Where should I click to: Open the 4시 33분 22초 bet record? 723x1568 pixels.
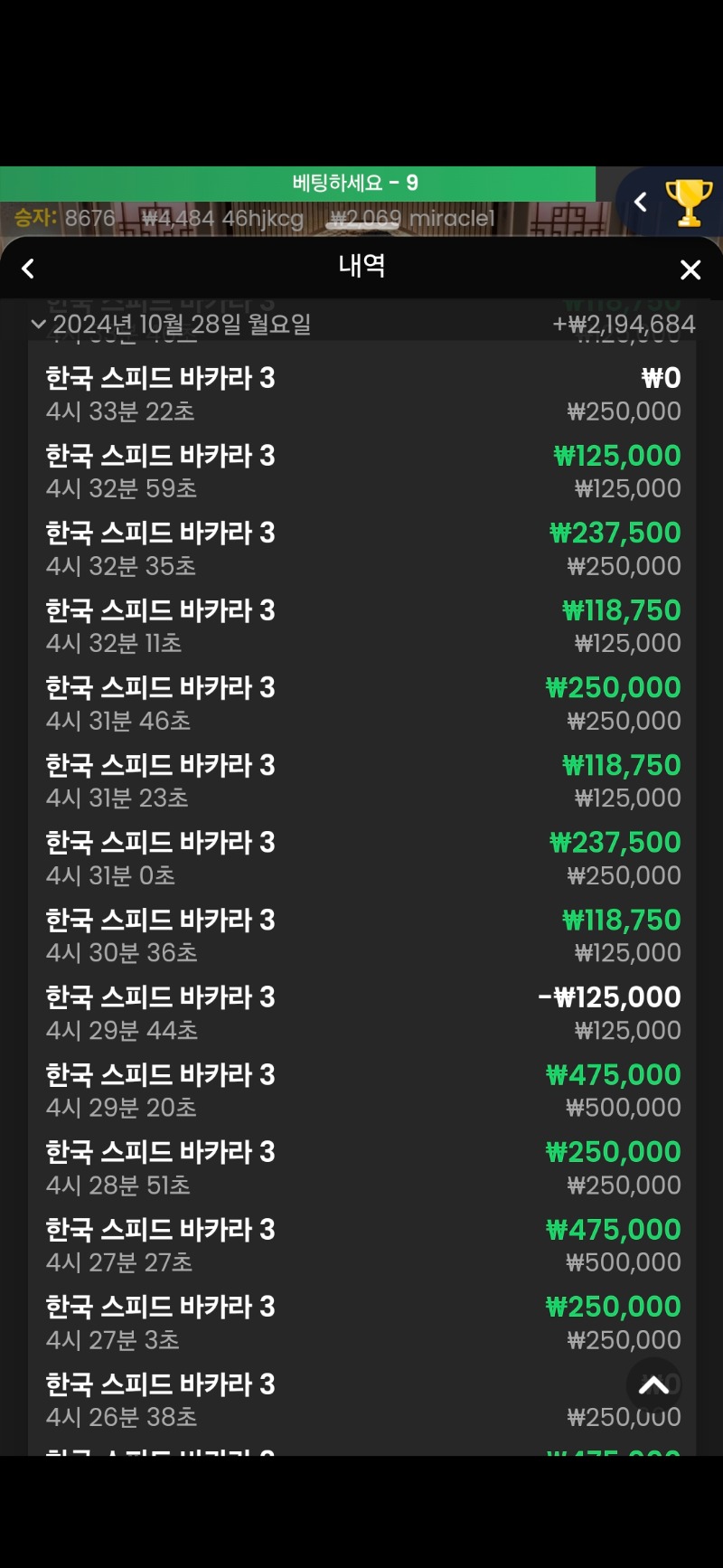pos(361,393)
